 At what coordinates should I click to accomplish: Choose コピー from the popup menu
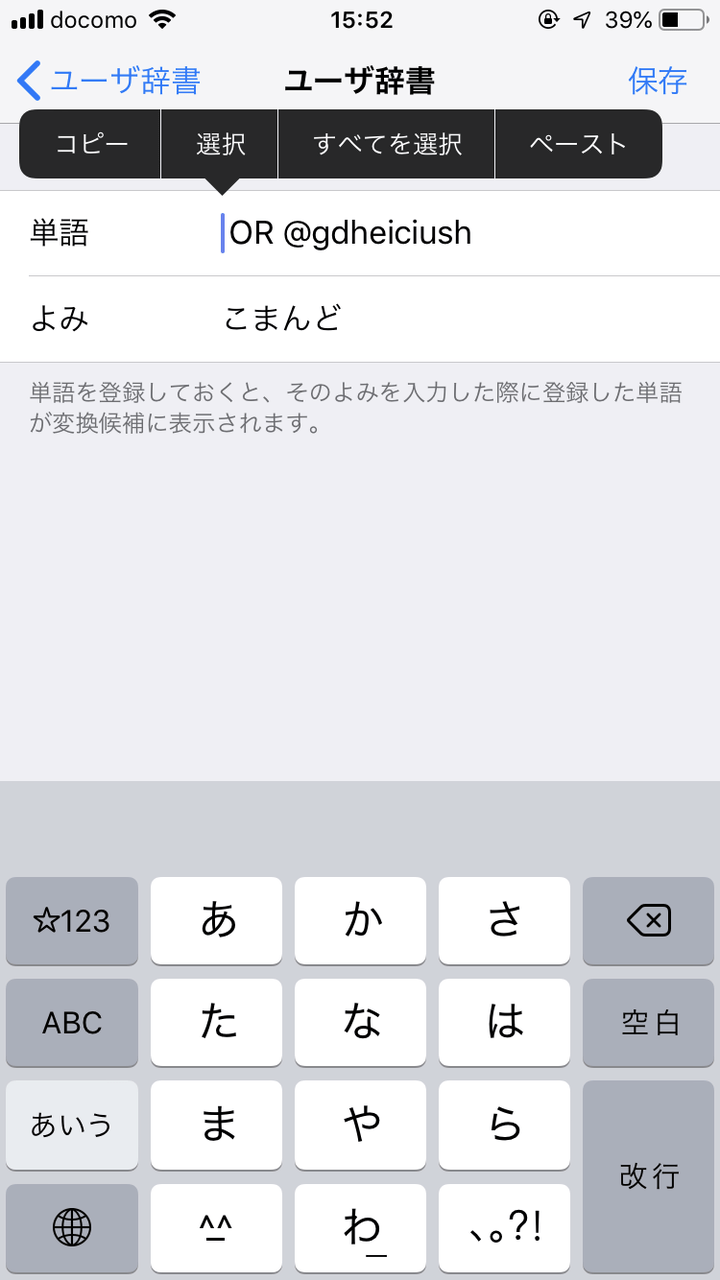[88, 144]
